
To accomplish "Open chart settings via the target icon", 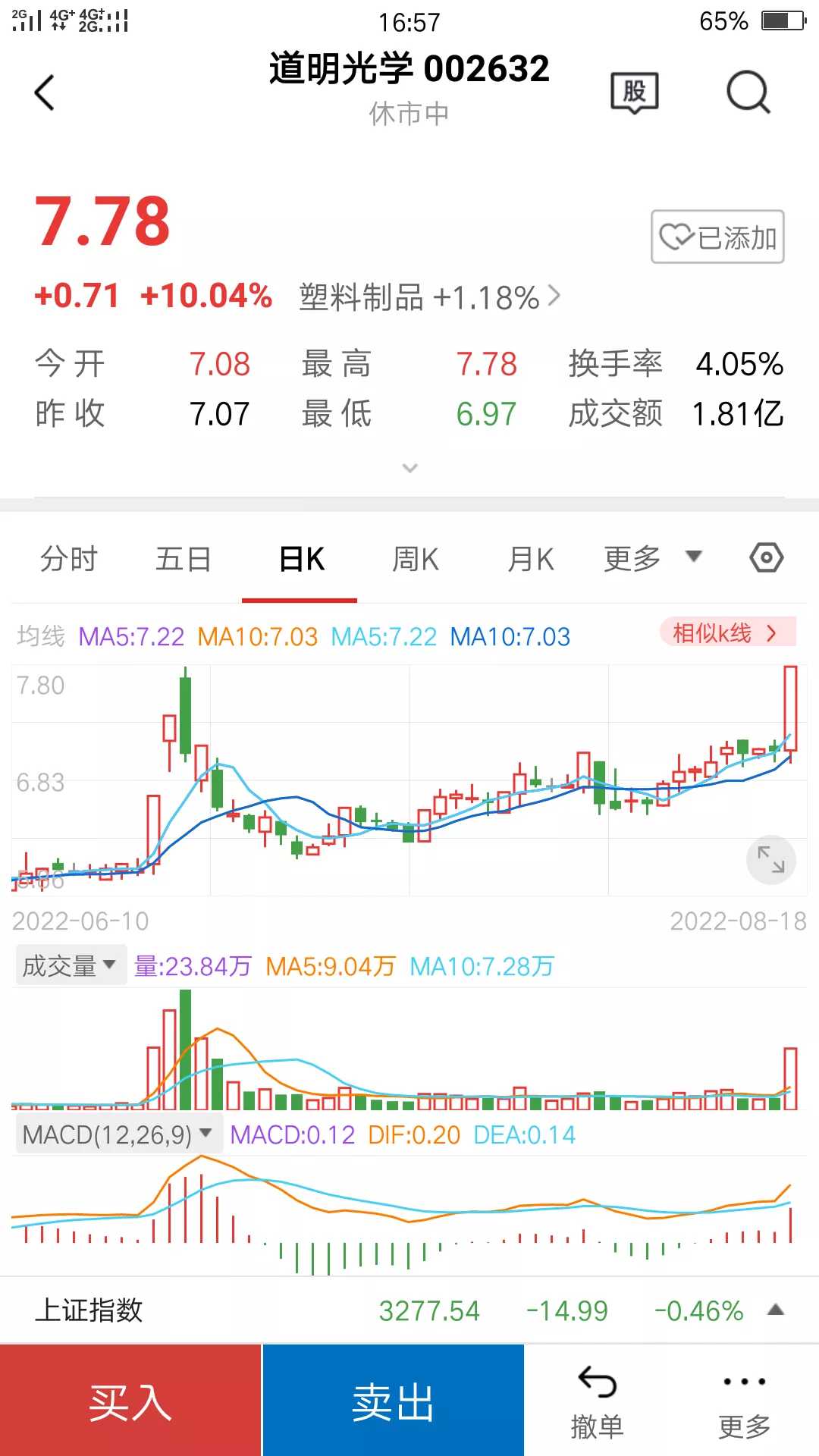I will (765, 557).
